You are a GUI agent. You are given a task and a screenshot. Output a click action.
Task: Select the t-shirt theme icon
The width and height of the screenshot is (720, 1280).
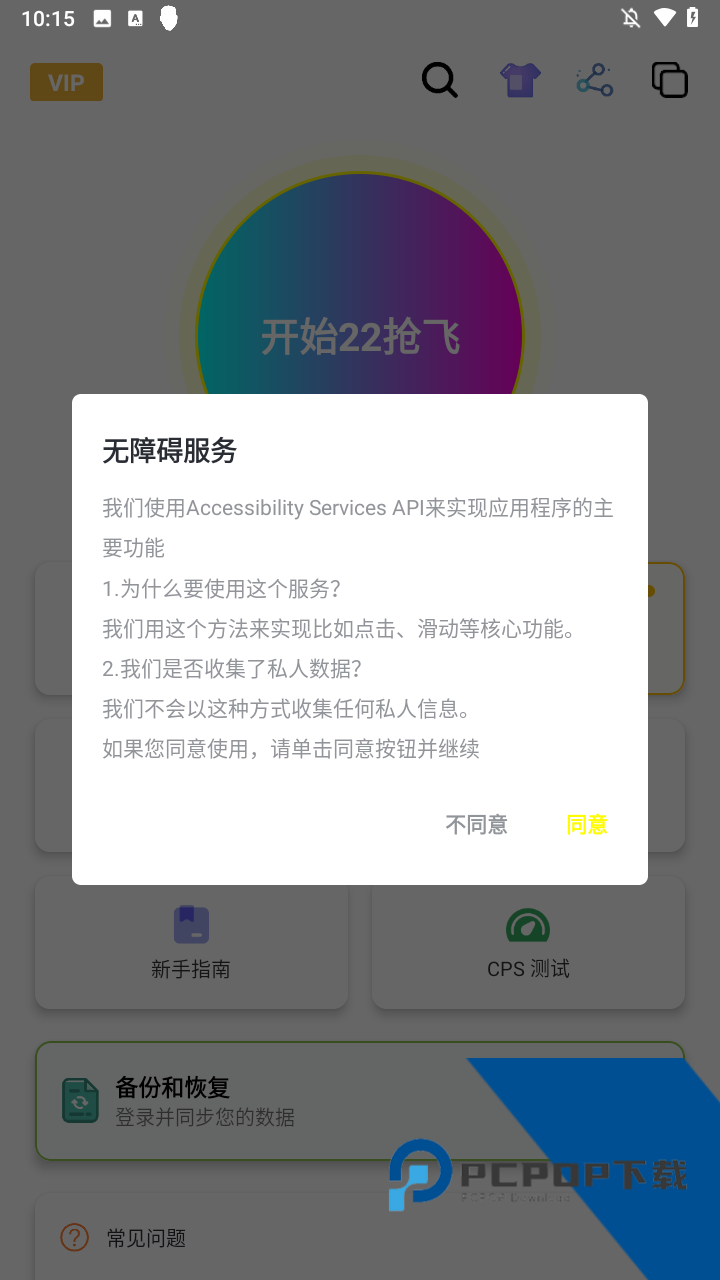519,80
